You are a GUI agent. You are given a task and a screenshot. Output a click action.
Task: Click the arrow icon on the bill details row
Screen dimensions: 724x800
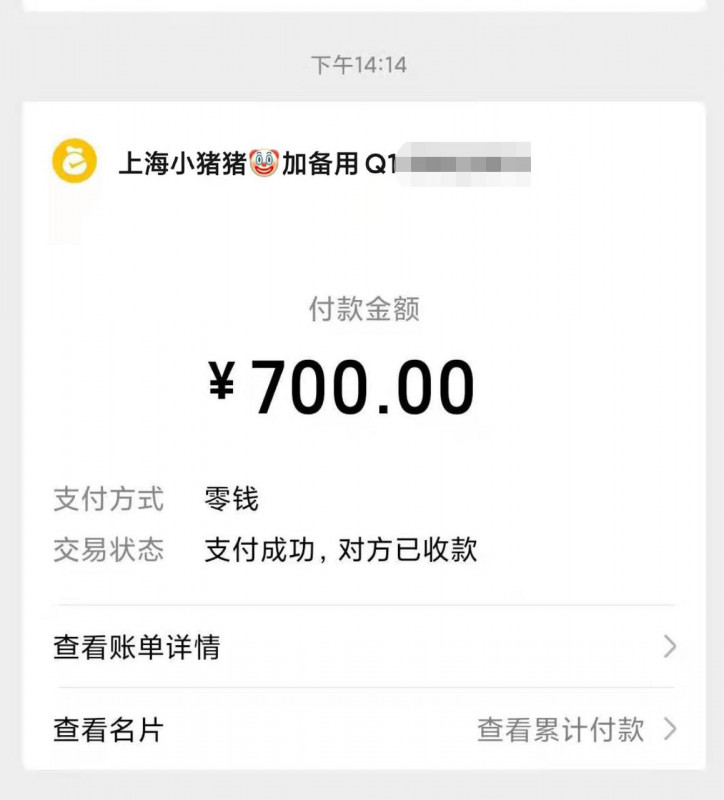[668, 647]
